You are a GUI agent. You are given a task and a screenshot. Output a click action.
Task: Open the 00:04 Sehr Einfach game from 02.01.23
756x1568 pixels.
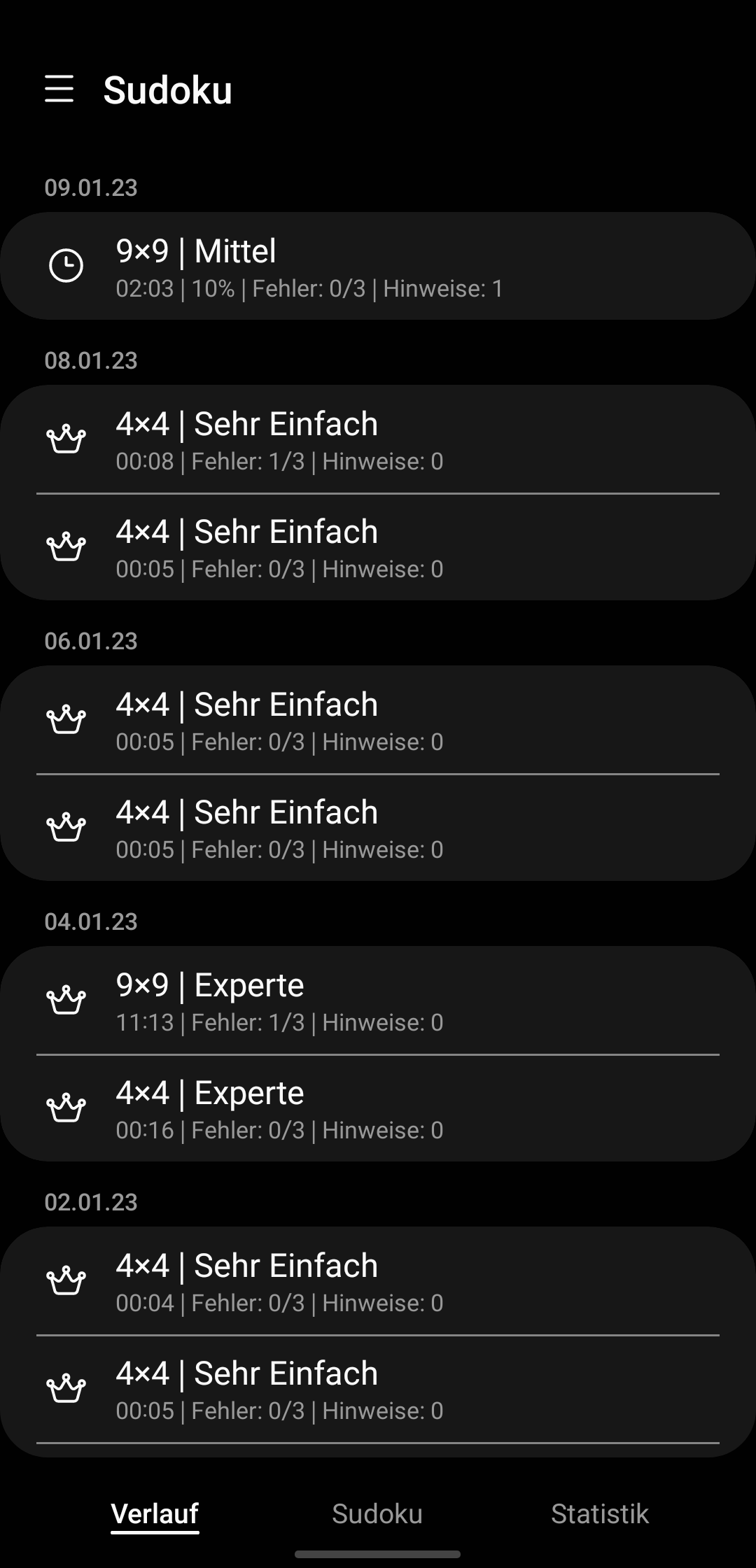coord(378,1281)
